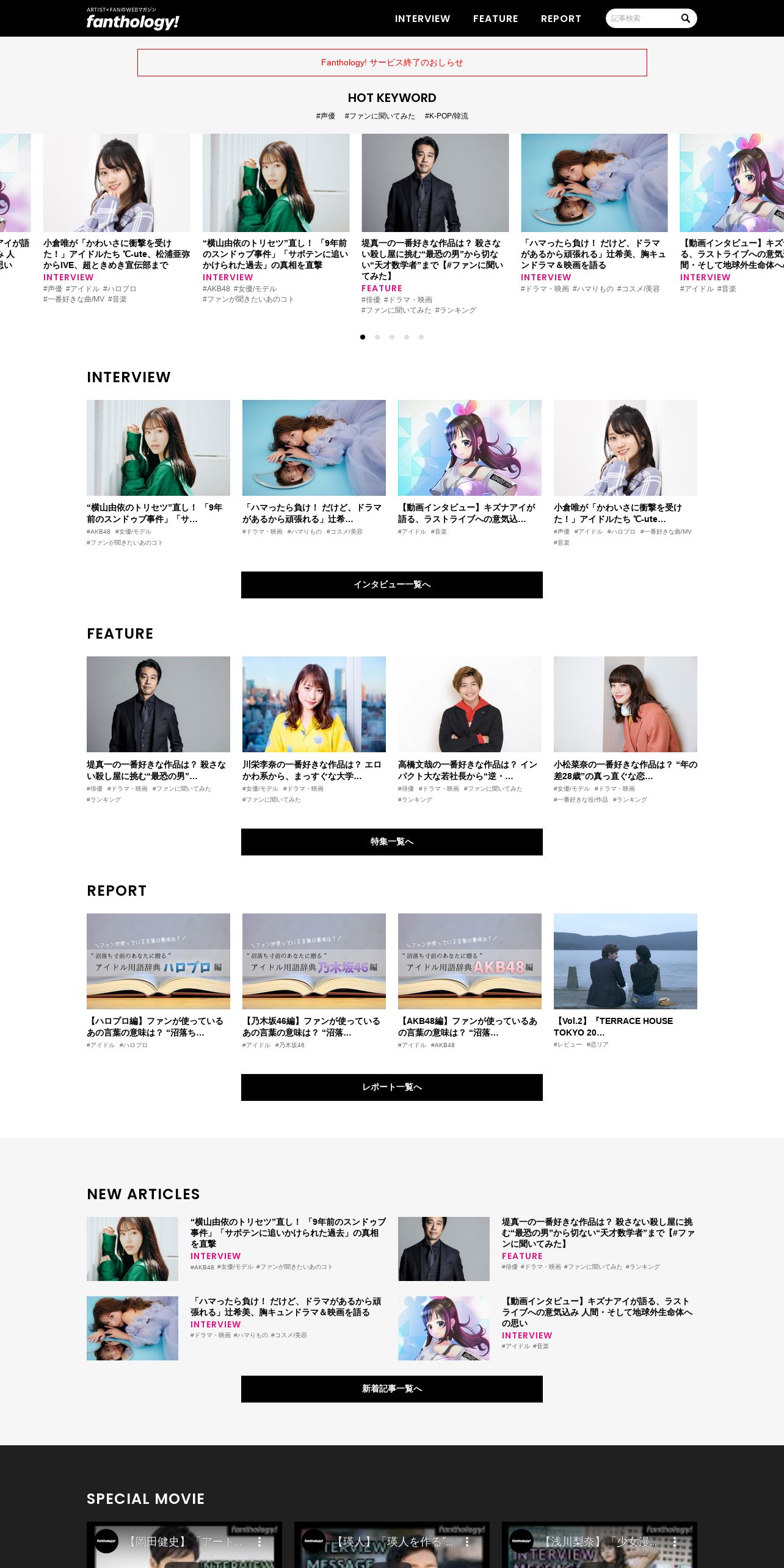Open FEATURE in the top navigation
The height and width of the screenshot is (1568, 784).
(x=495, y=19)
